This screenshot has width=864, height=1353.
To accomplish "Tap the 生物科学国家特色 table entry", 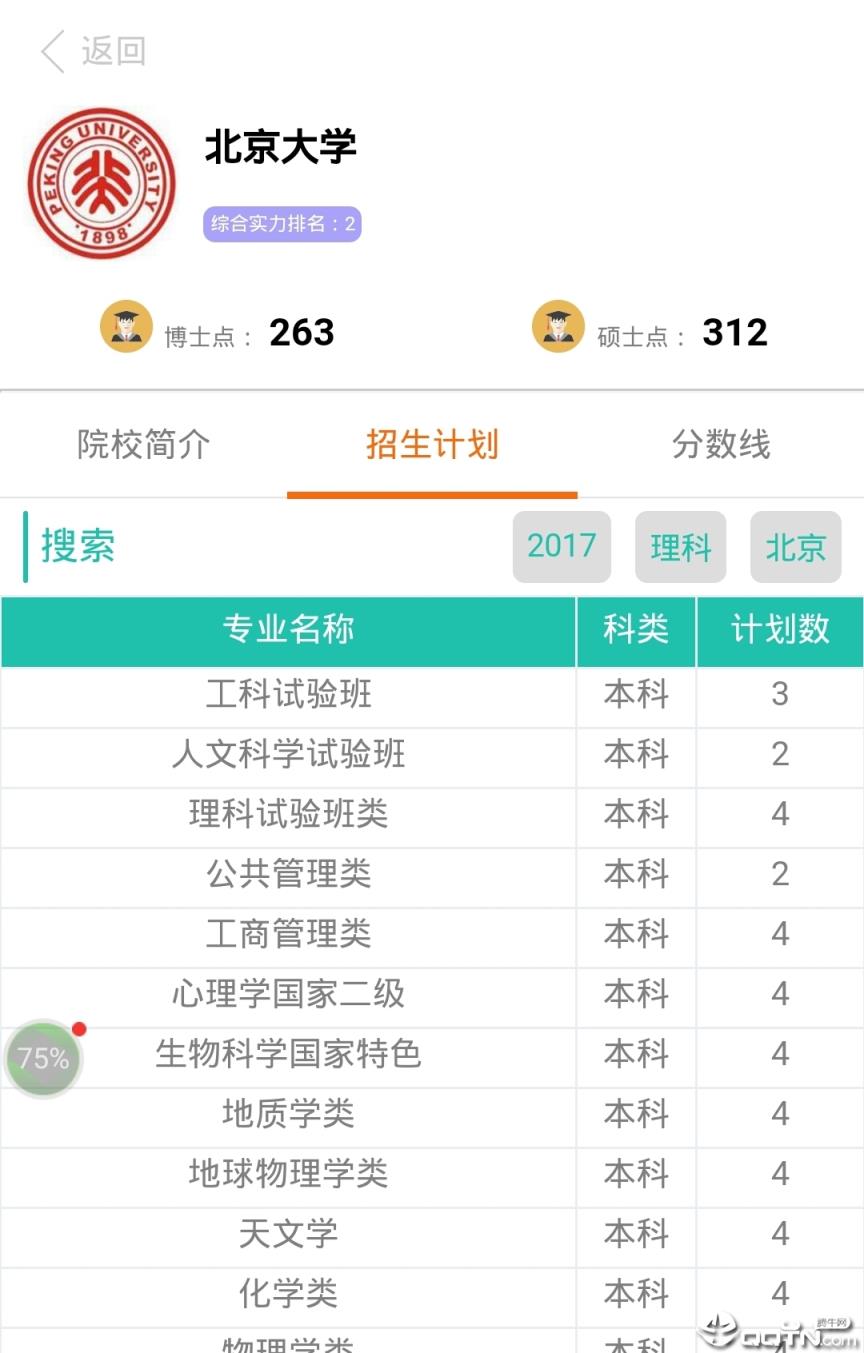I will coord(287,1055).
